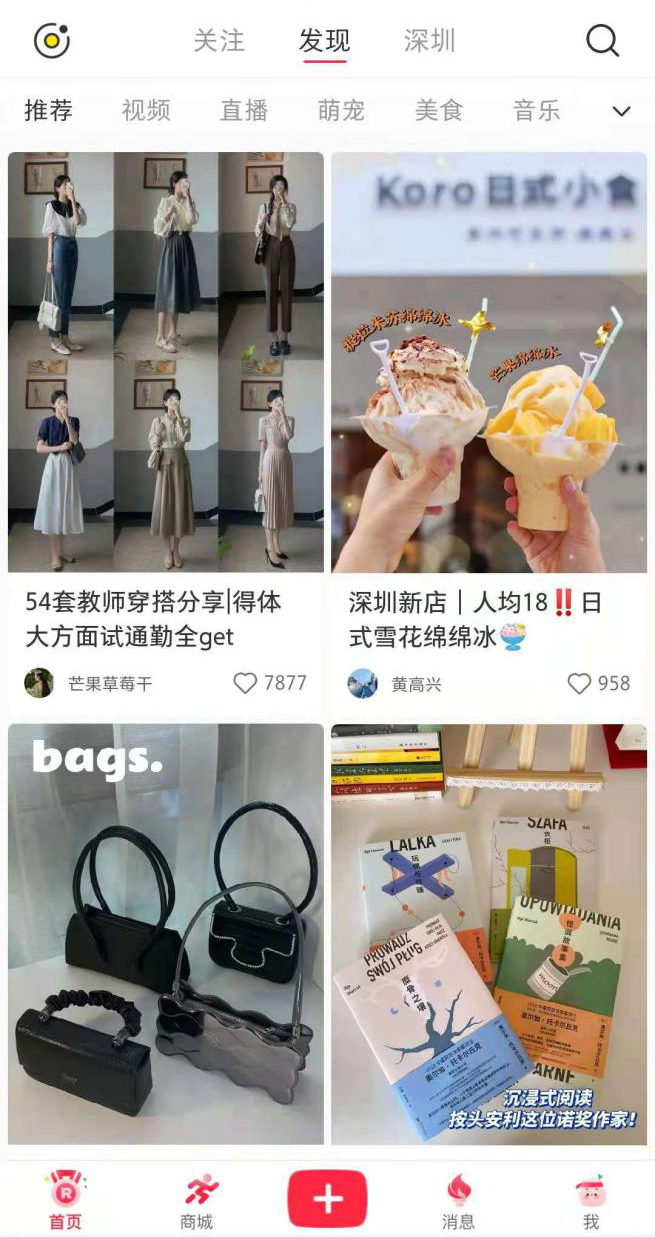Like the post by 芒果草莓干
Viewport: 655px width, 1237px height.
pos(246,683)
